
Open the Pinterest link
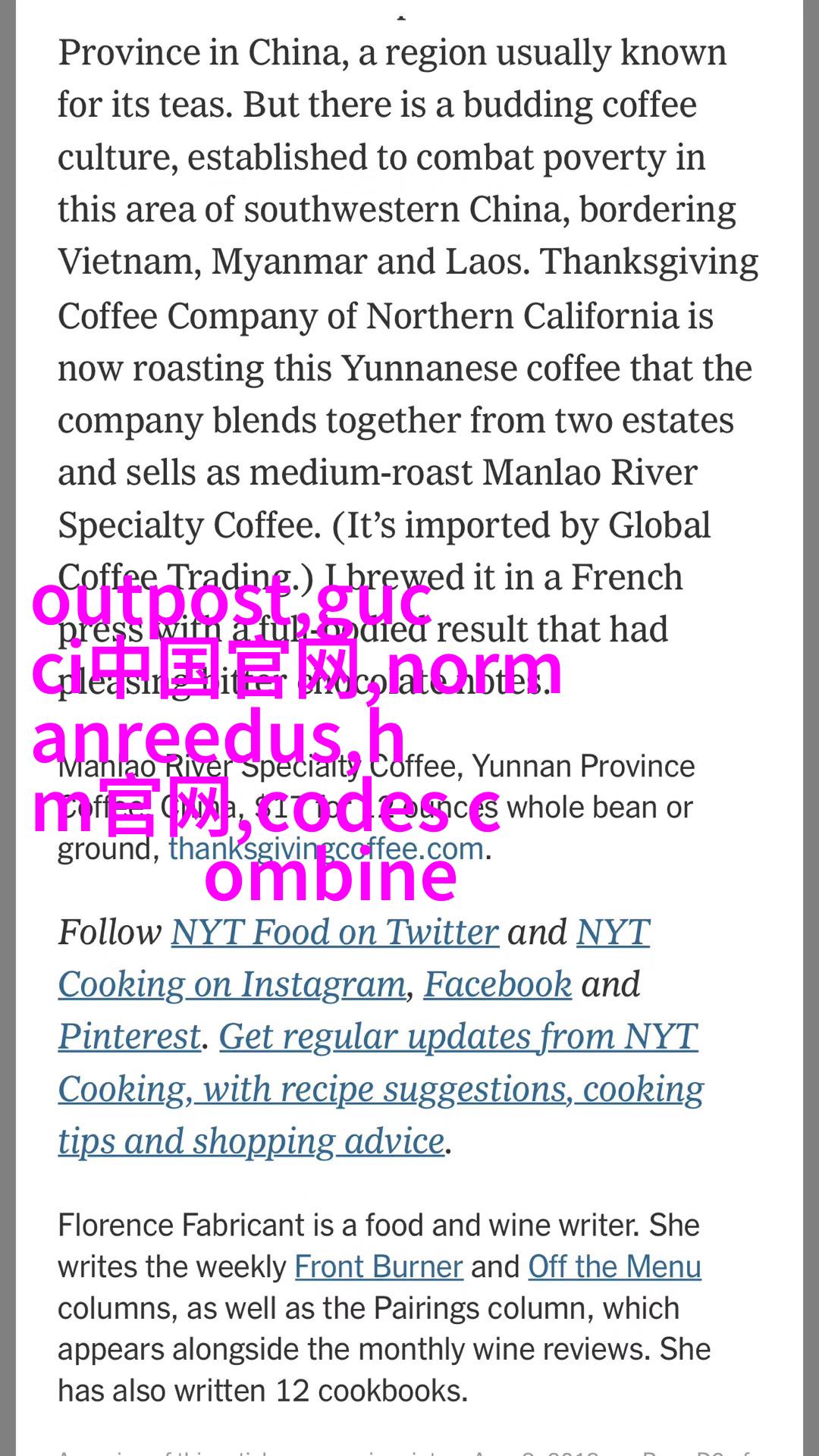(x=130, y=1037)
